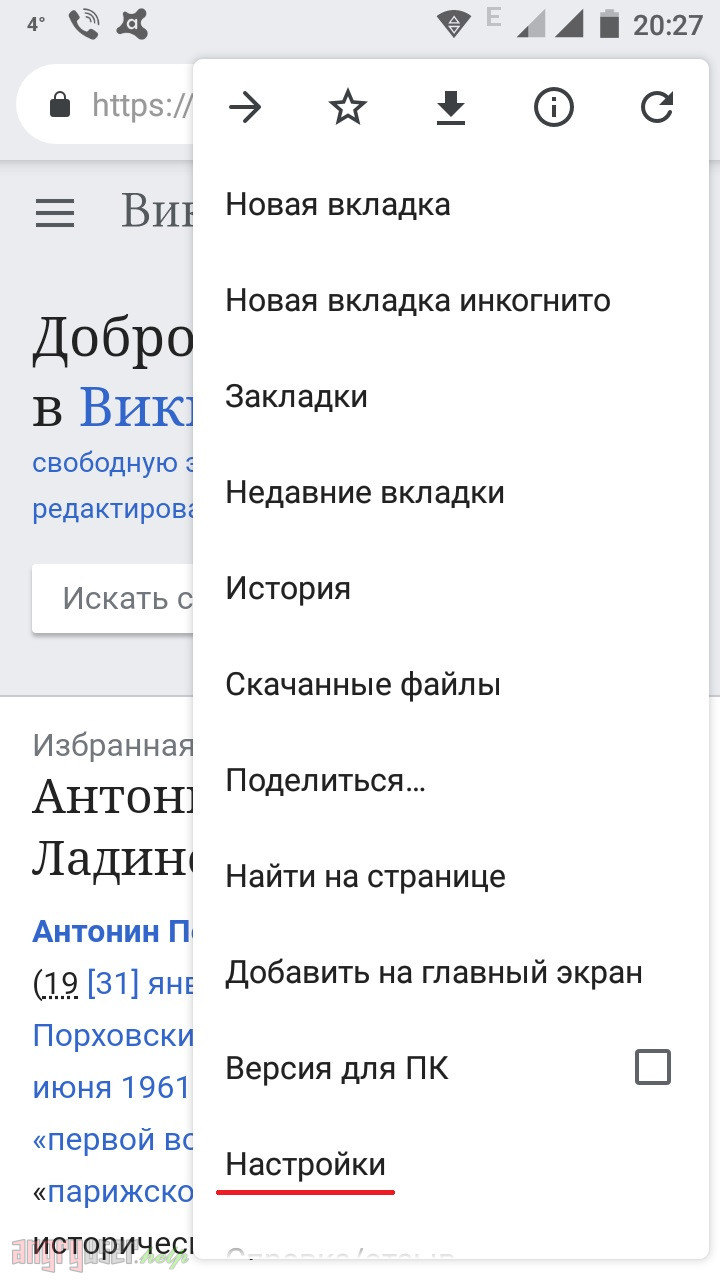Open the Wikipedia hamburger menu
Screen dimensions: 720x1280
[x=55, y=212]
